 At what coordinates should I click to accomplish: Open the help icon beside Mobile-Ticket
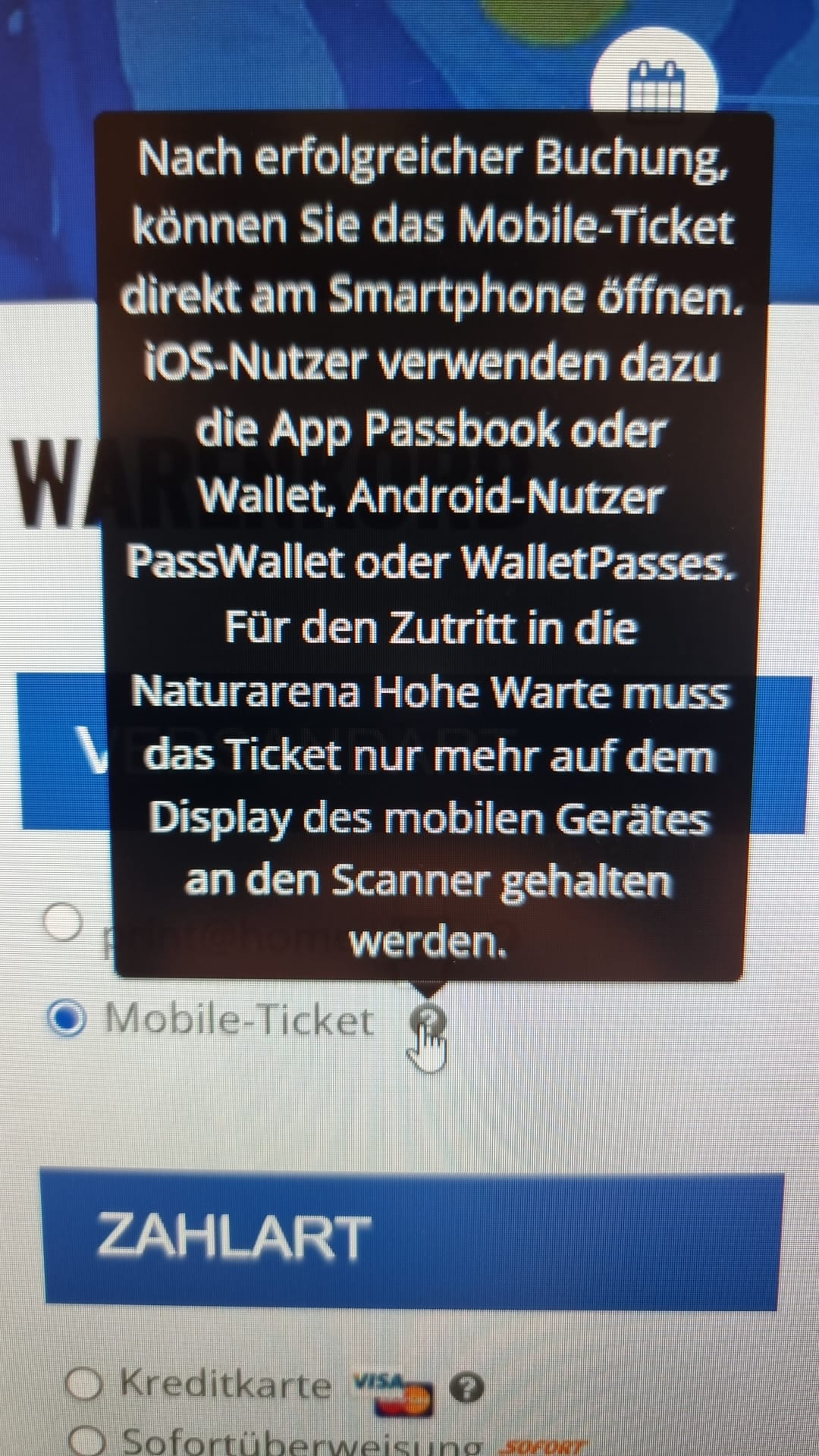[428, 1020]
